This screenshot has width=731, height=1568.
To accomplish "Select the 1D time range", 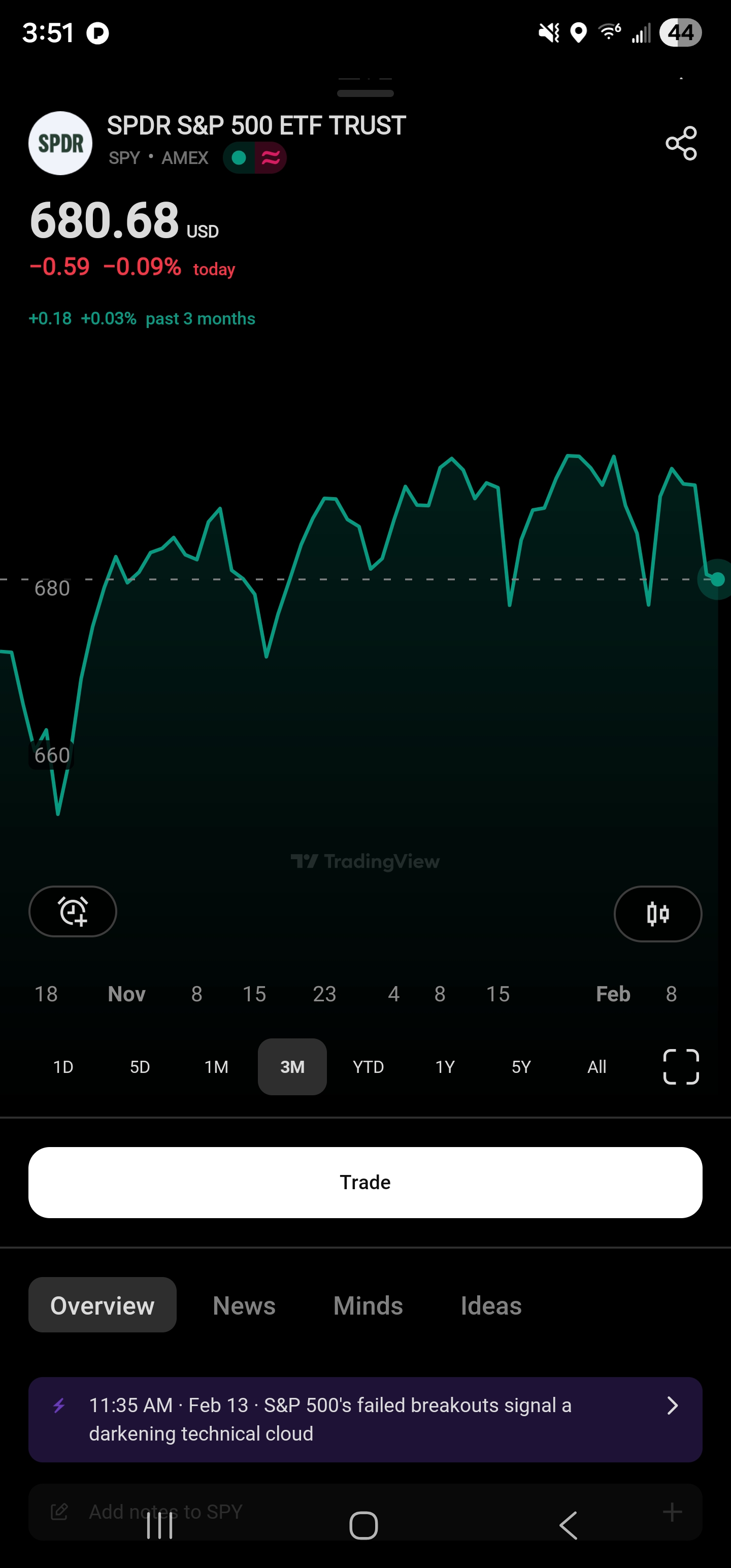I will [63, 1066].
